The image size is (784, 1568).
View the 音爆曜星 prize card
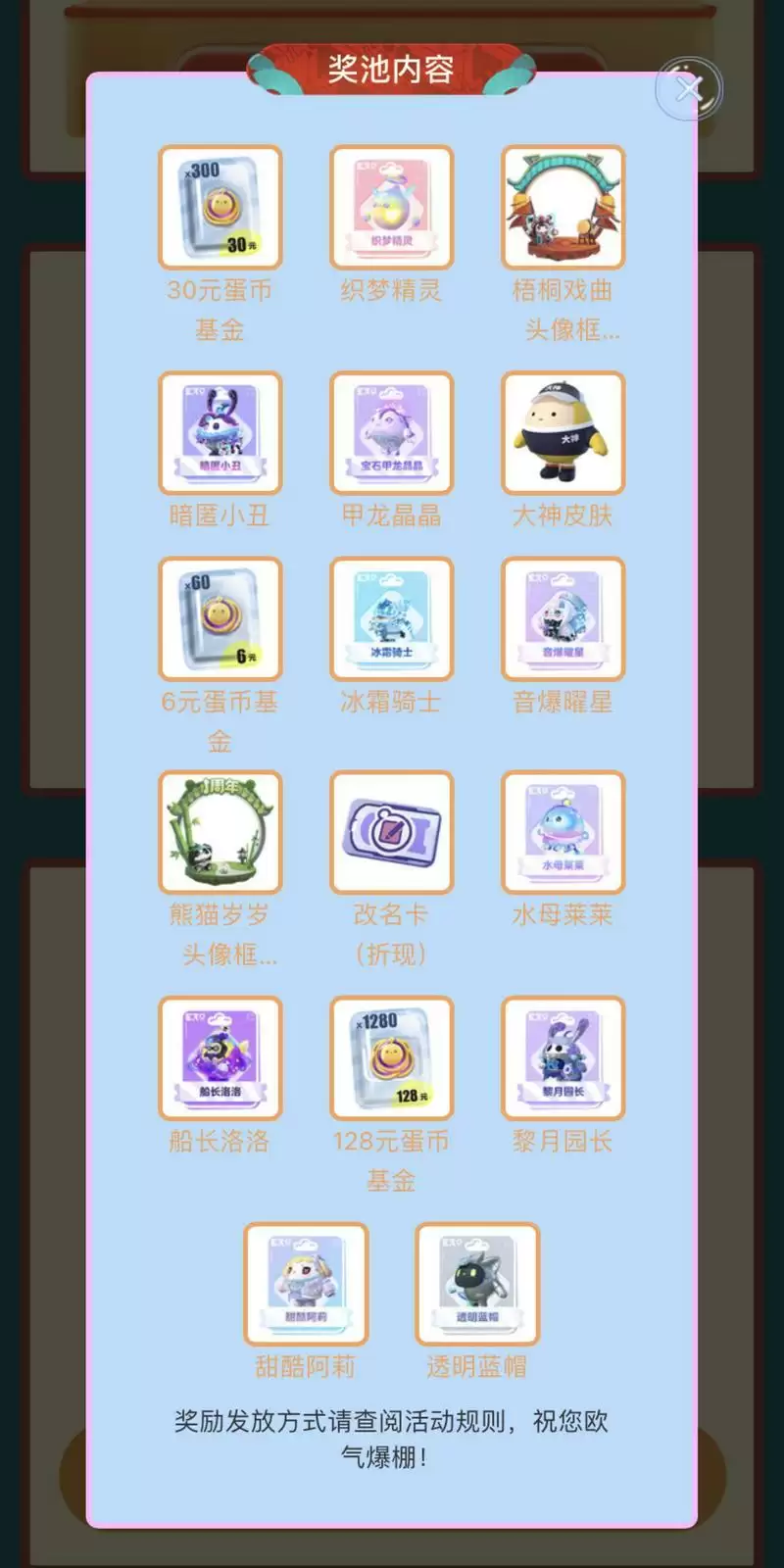point(561,617)
